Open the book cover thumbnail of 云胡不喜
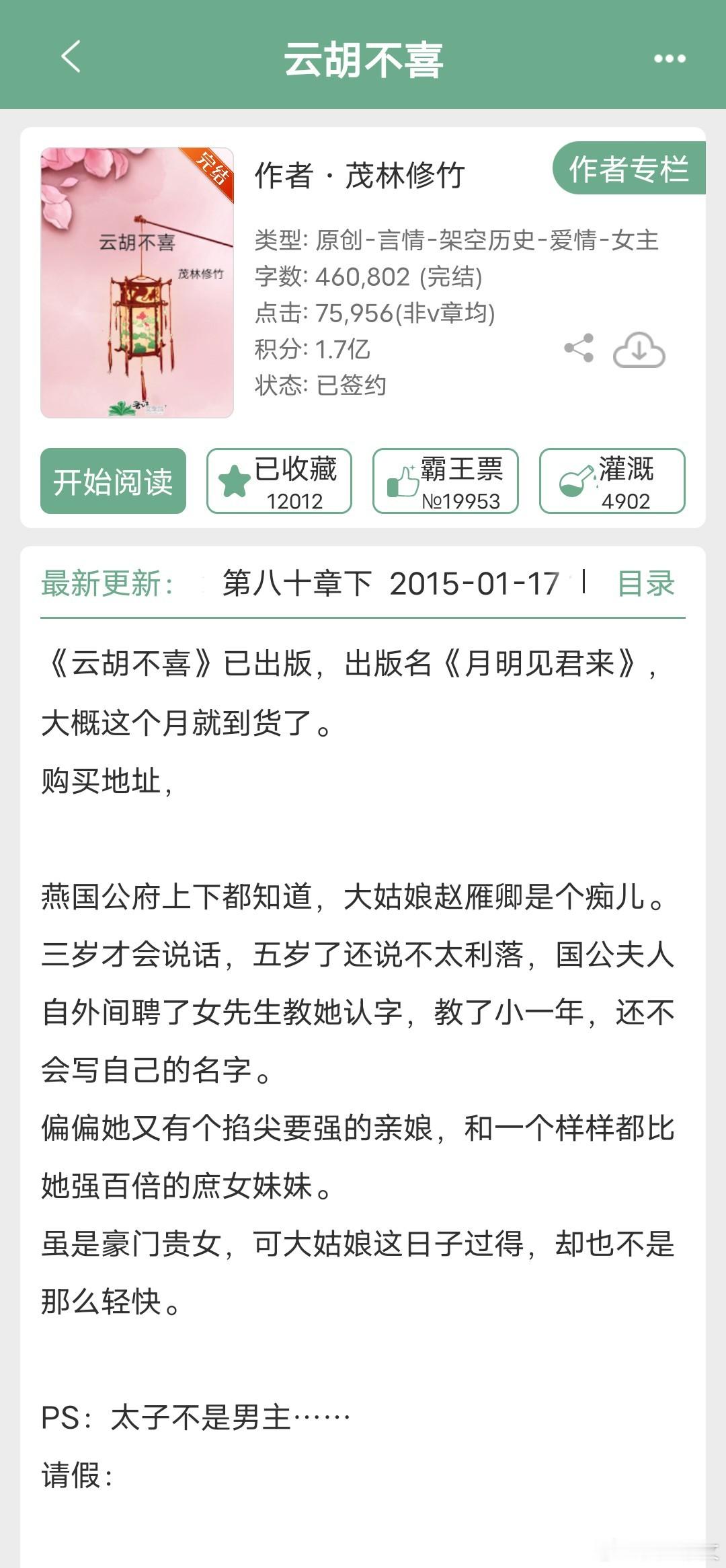Image resolution: width=726 pixels, height=1568 pixels. (138, 283)
